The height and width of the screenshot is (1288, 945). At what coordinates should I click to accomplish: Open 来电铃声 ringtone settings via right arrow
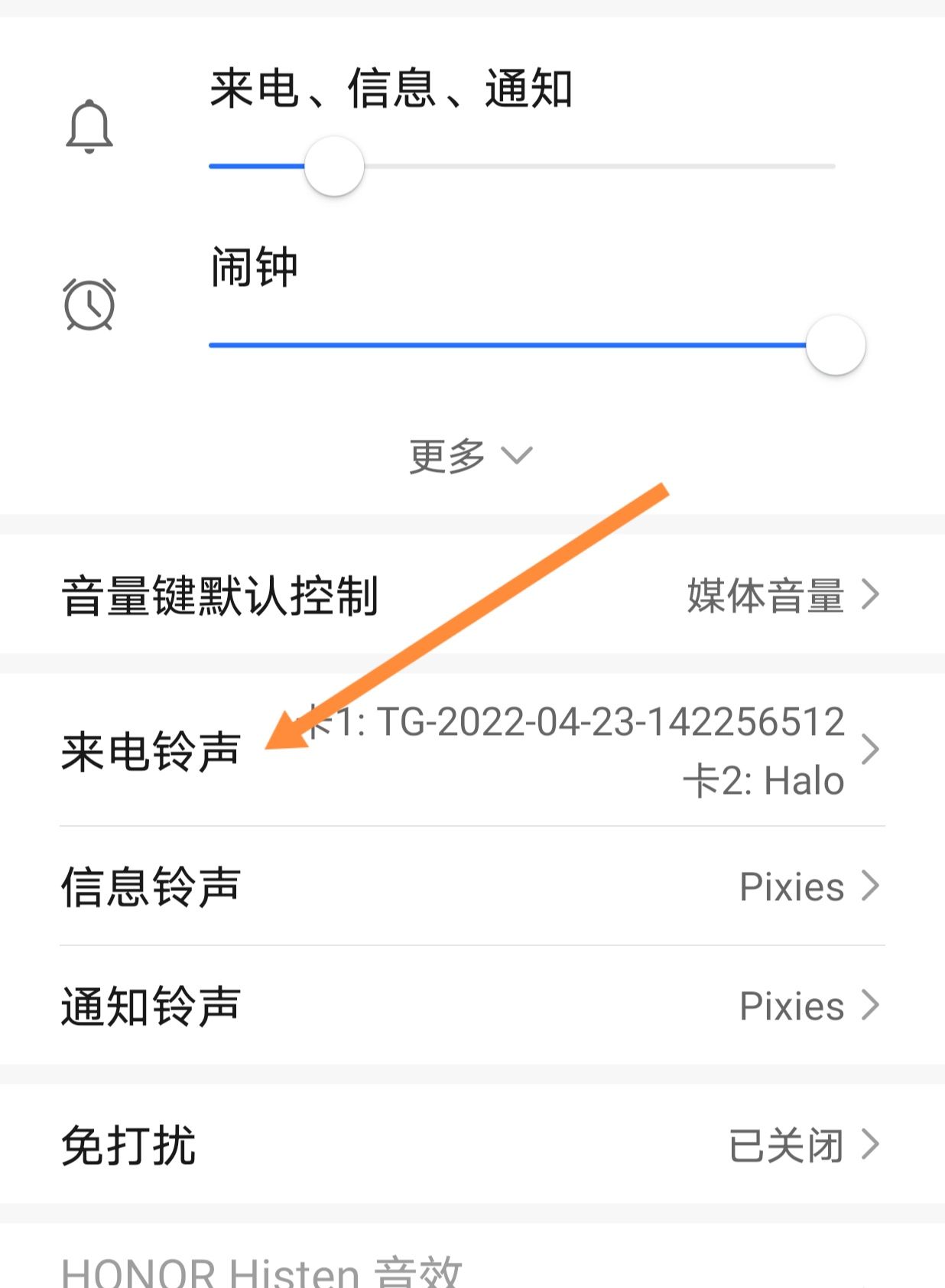click(870, 750)
